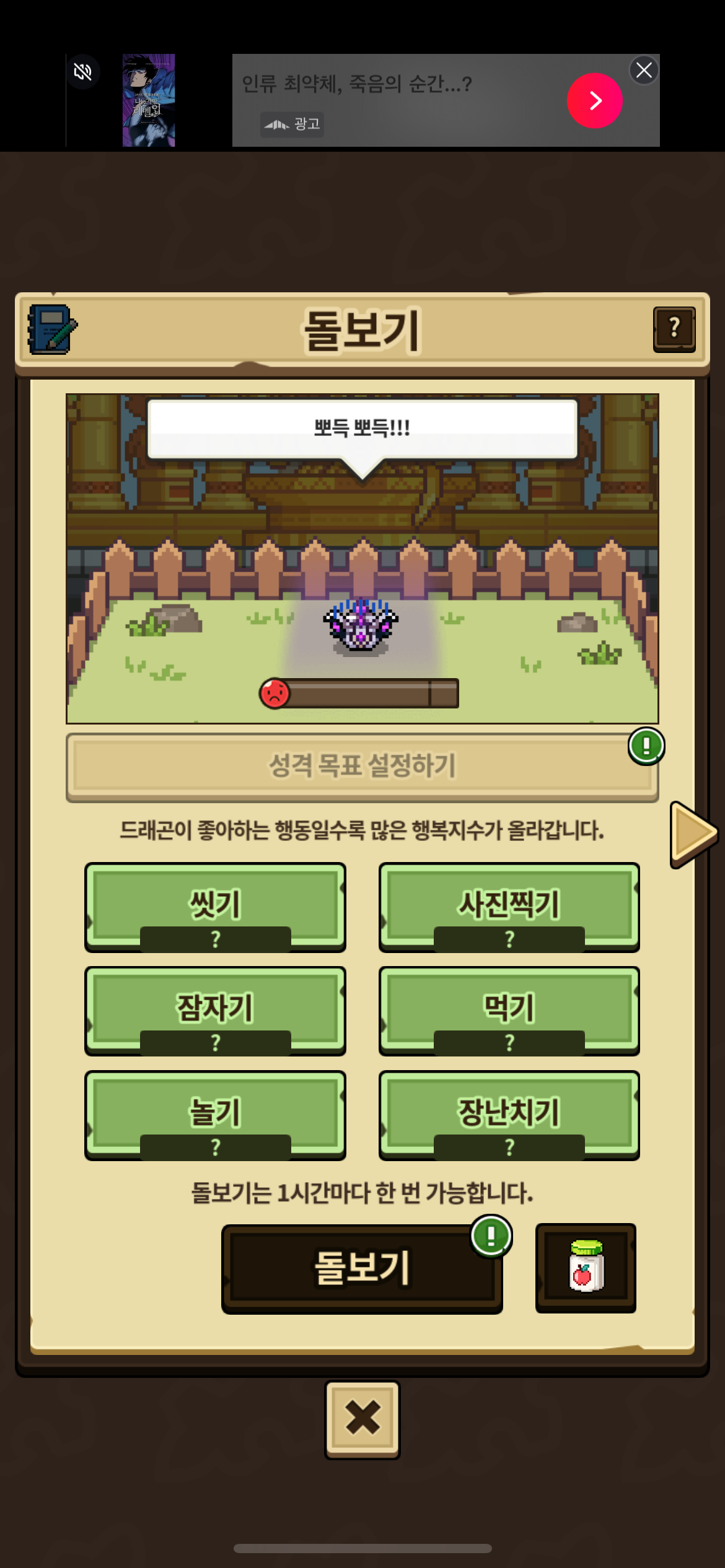Choose the 먹기 care action
Image resolution: width=725 pixels, height=1568 pixels.
tap(509, 1009)
